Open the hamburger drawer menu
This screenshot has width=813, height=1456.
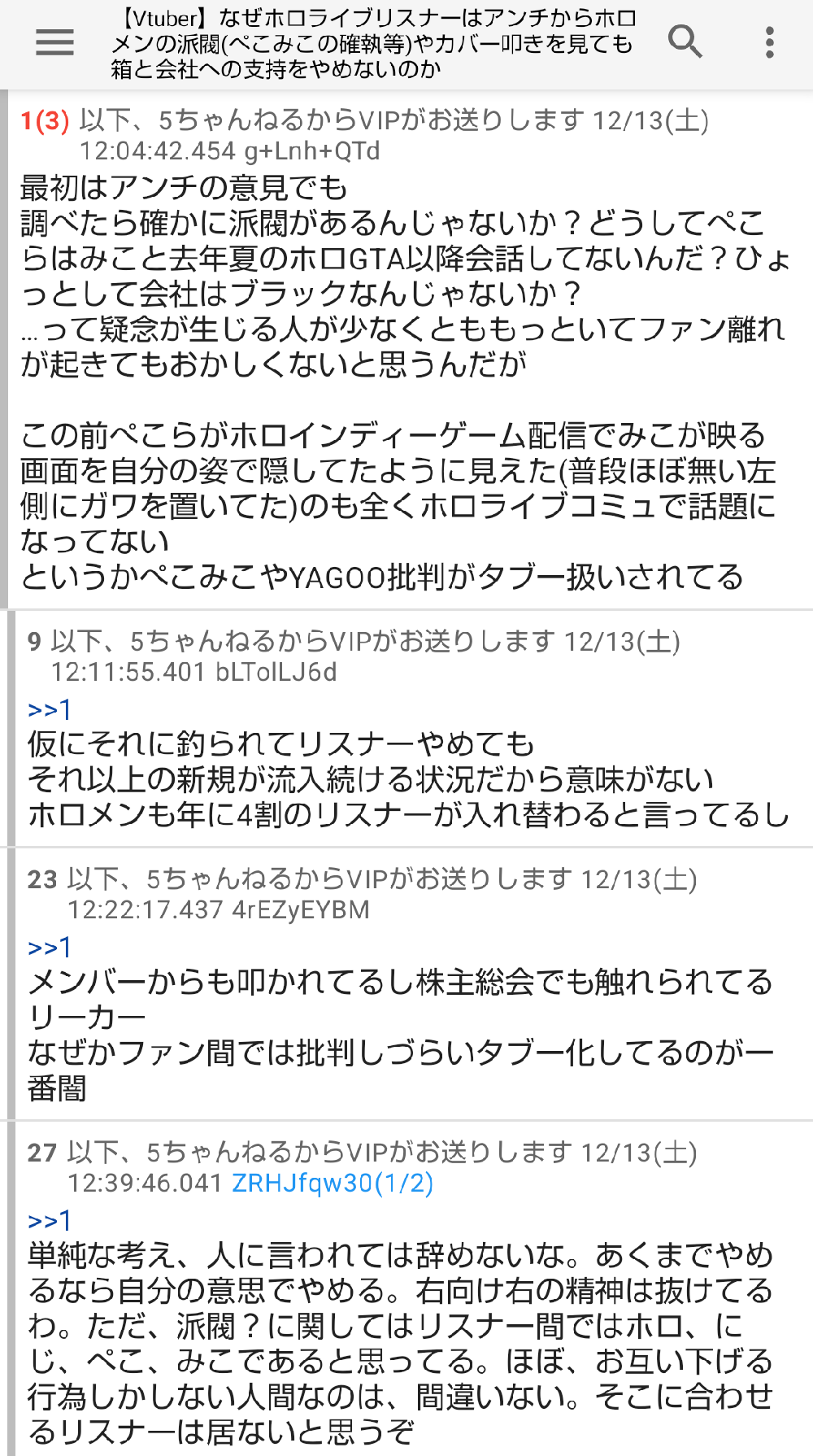54,42
